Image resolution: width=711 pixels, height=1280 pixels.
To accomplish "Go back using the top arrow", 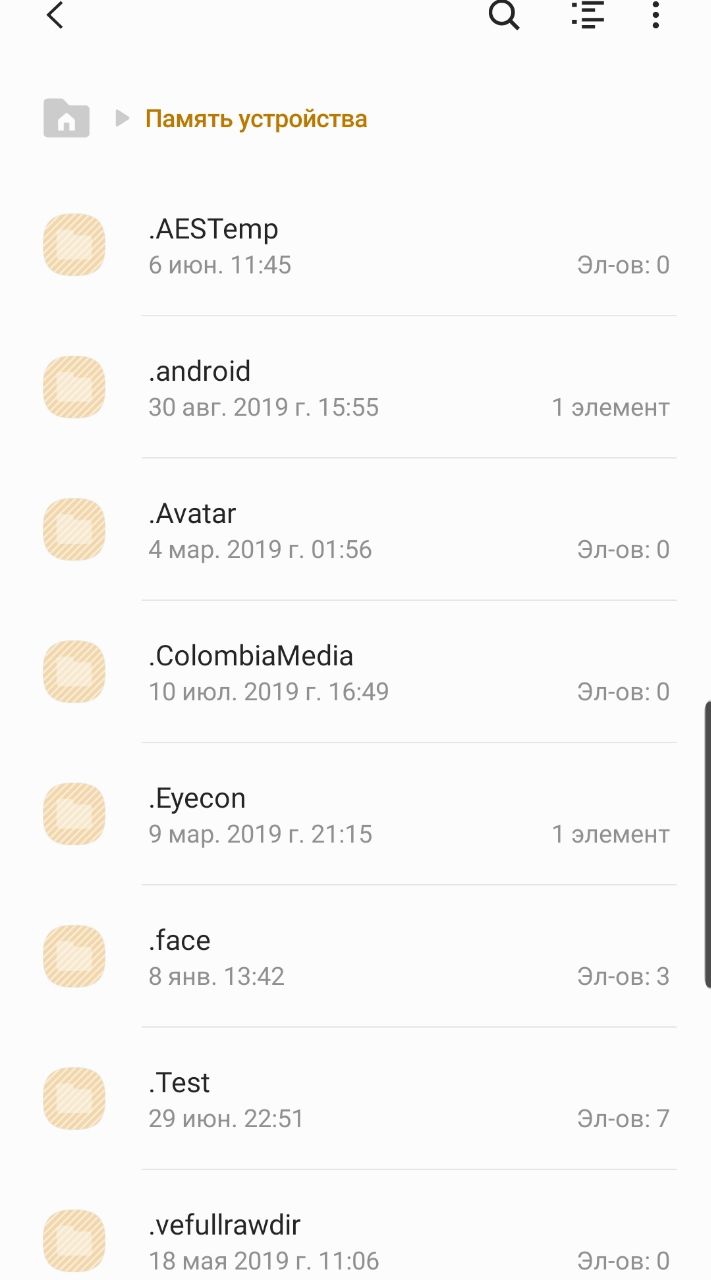I will [x=55, y=16].
